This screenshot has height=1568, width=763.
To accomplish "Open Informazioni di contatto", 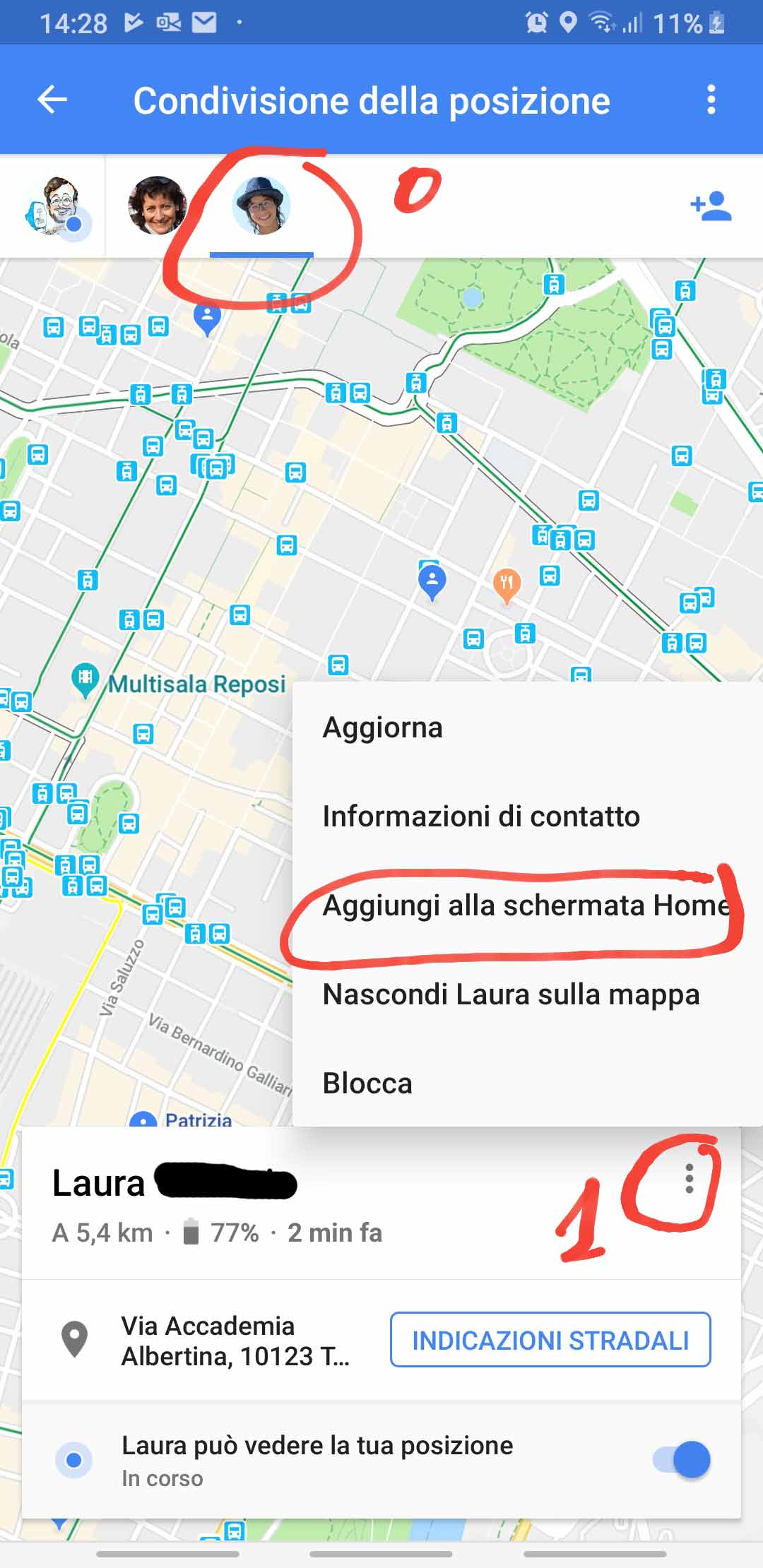I will coord(480,816).
